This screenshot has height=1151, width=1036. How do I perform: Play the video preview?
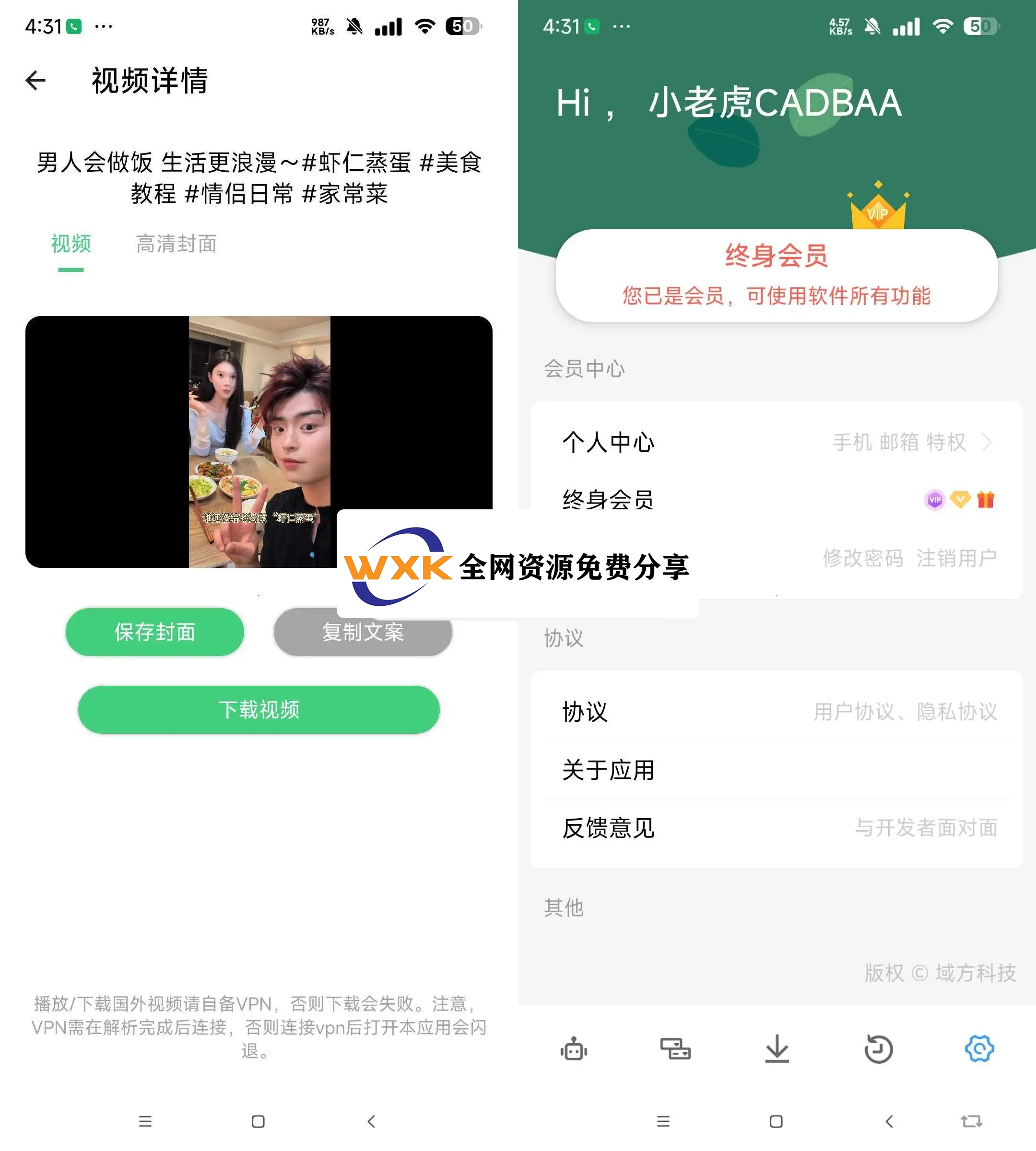[259, 441]
